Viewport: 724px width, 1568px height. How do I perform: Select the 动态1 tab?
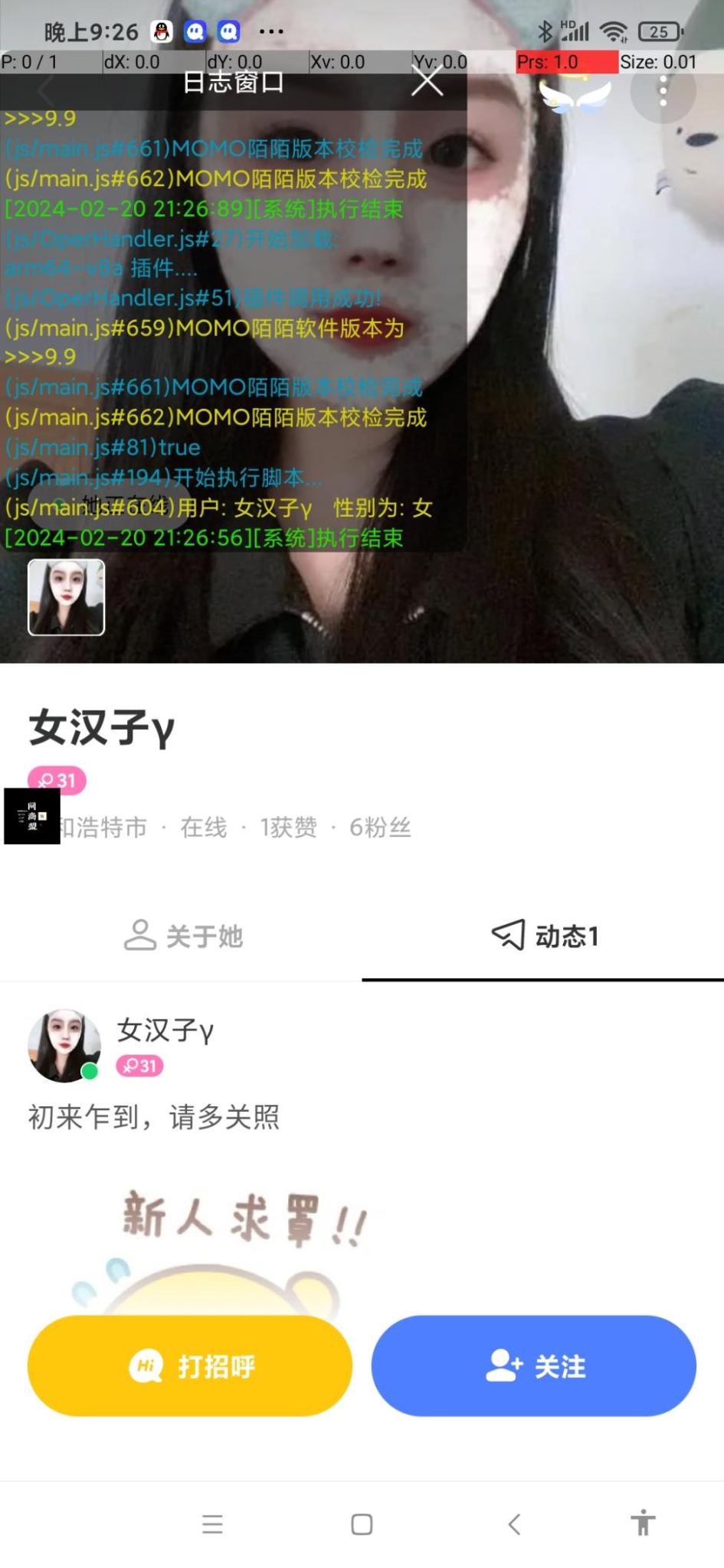544,936
